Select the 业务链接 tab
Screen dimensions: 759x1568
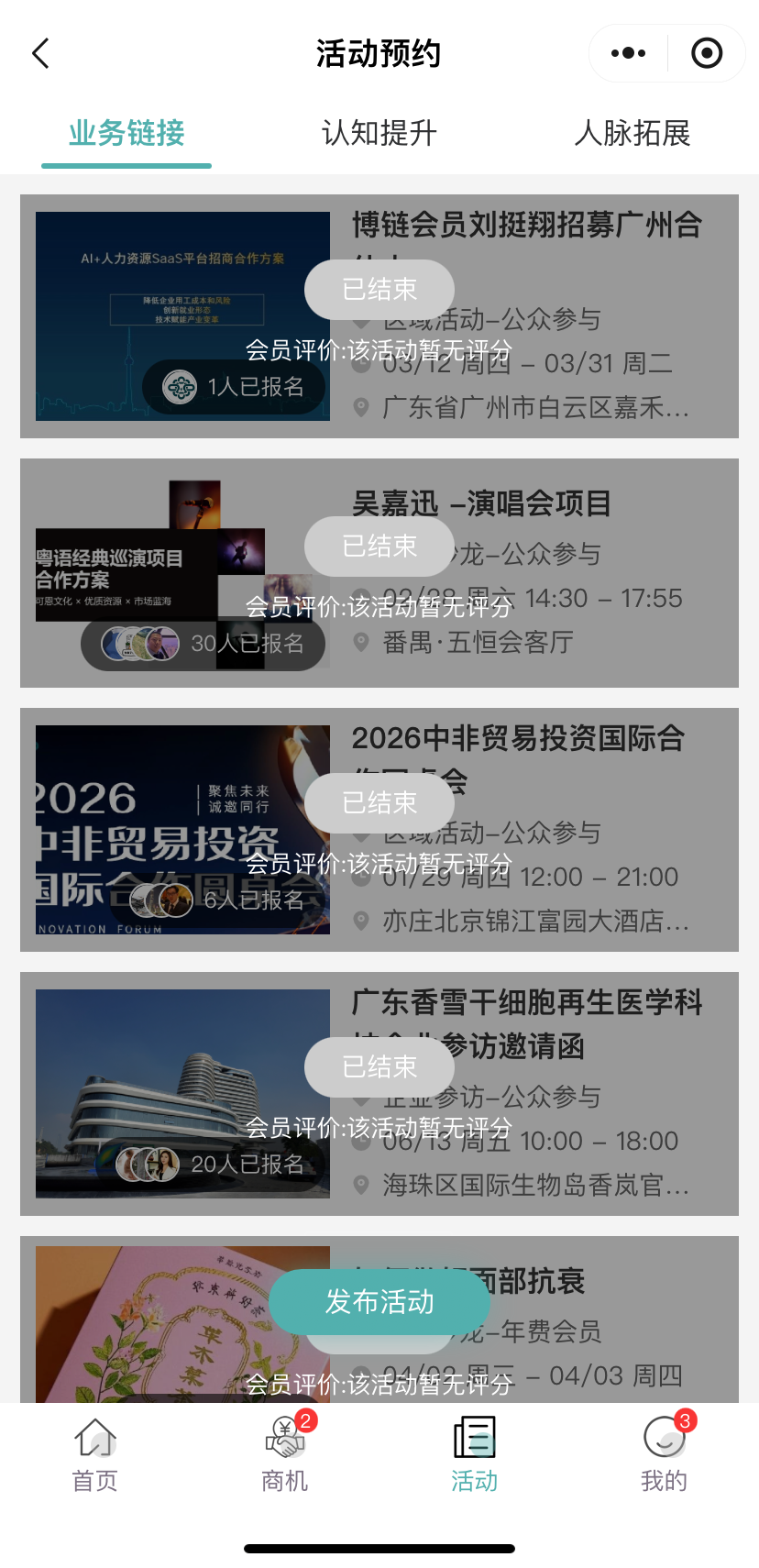tap(126, 134)
